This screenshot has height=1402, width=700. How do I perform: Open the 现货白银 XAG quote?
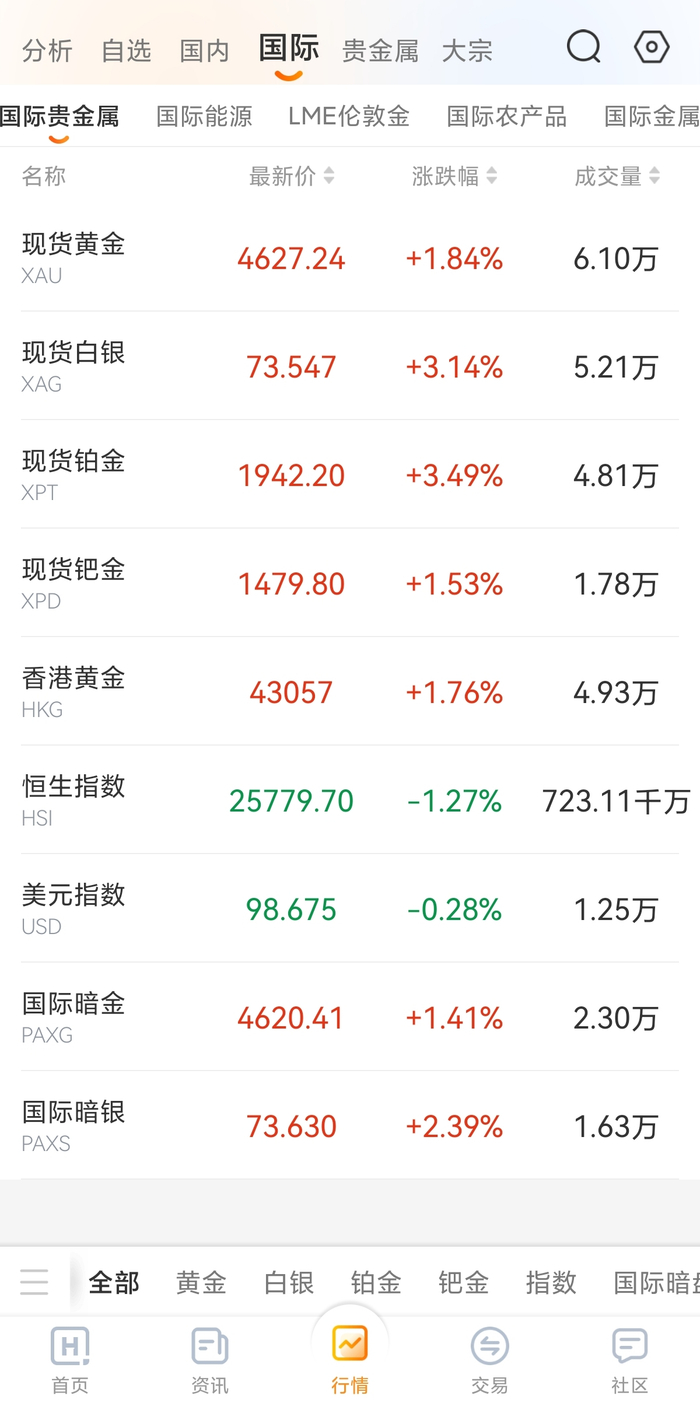350,366
